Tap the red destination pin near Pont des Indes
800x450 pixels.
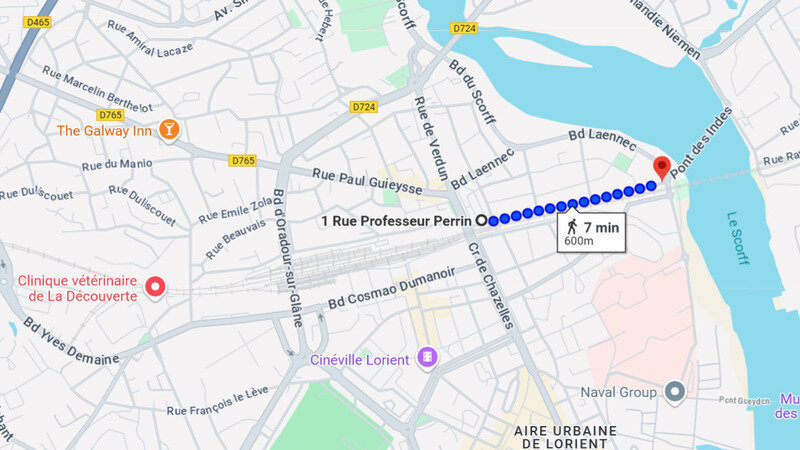[661, 167]
